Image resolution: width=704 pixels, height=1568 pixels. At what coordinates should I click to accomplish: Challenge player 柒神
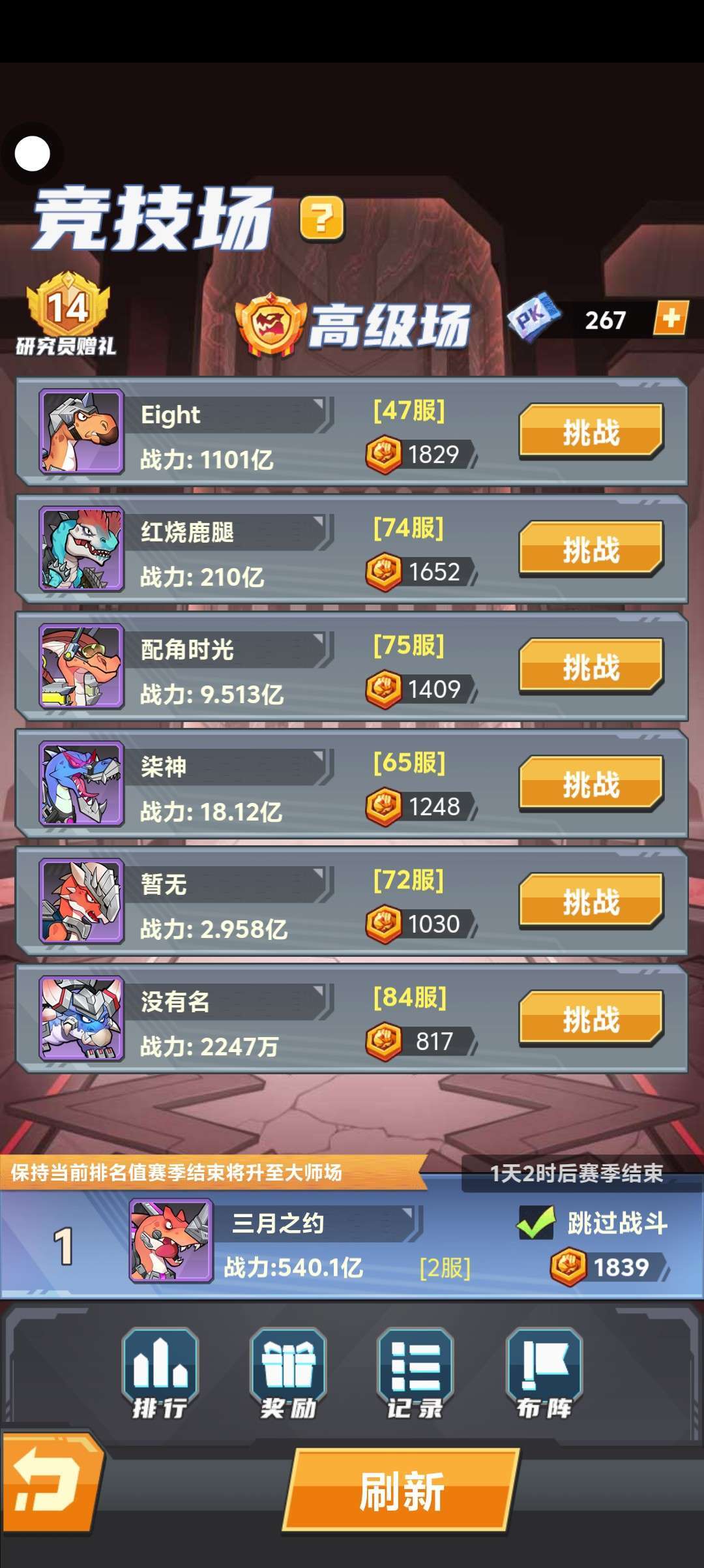[591, 783]
